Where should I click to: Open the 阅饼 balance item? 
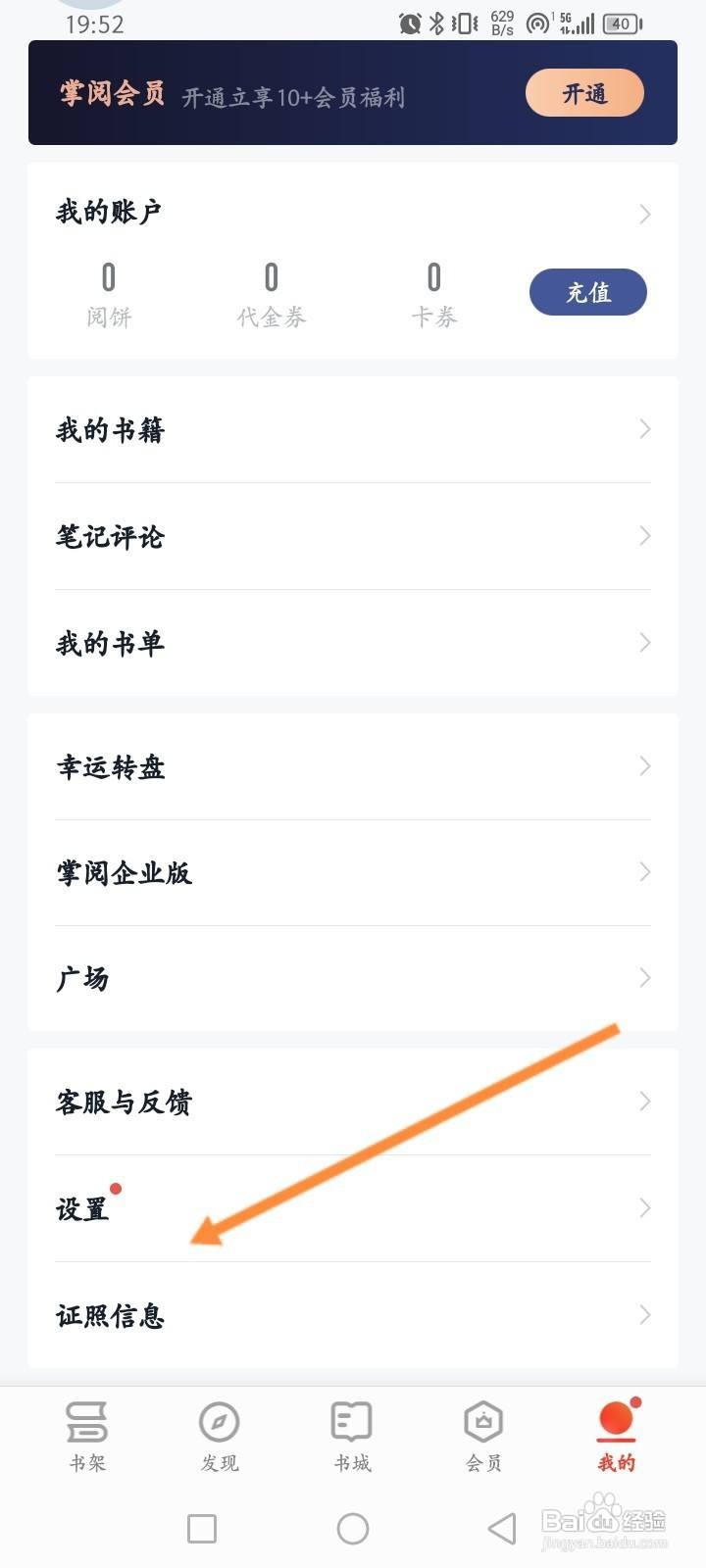108,294
